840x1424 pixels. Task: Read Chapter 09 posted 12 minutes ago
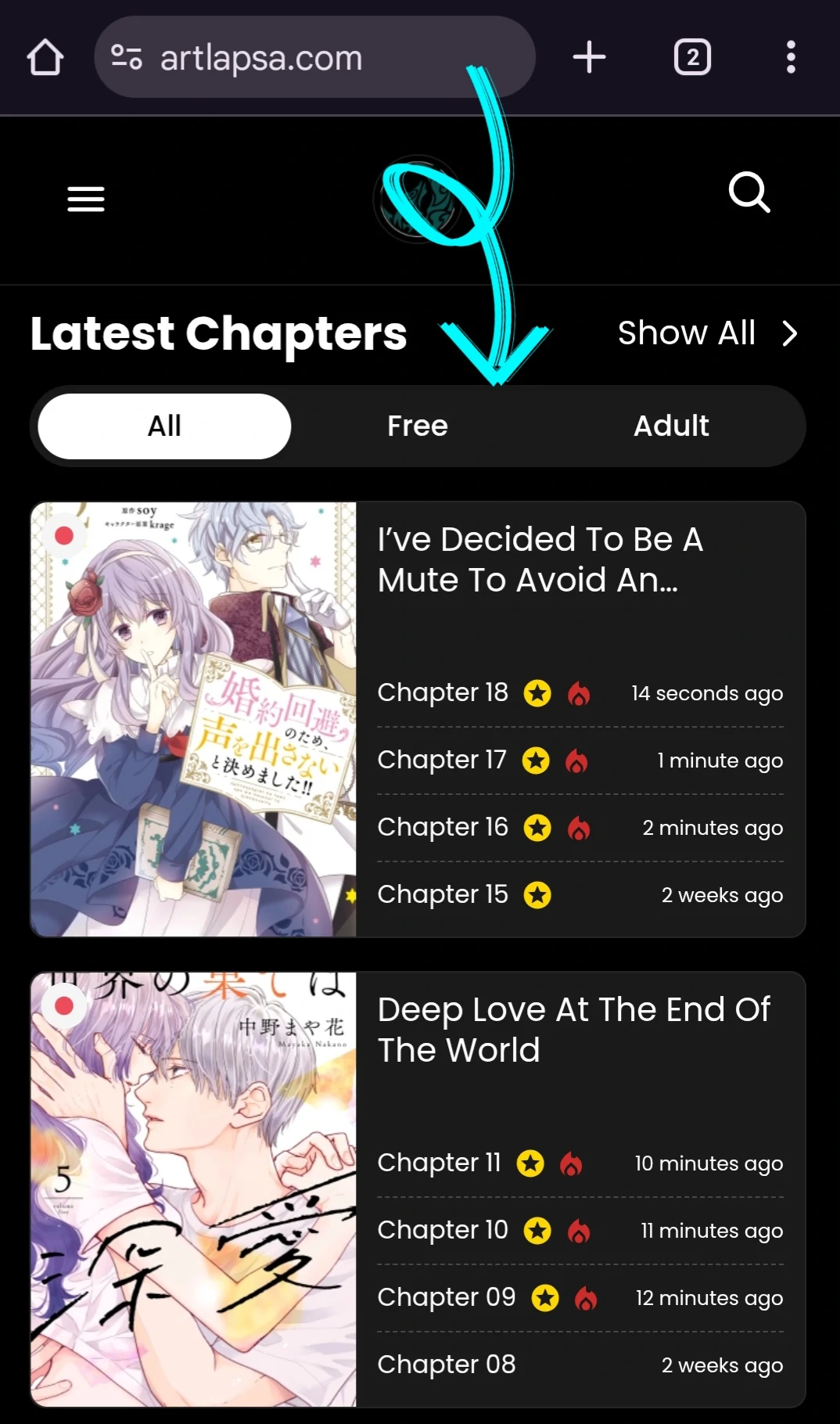(446, 1297)
